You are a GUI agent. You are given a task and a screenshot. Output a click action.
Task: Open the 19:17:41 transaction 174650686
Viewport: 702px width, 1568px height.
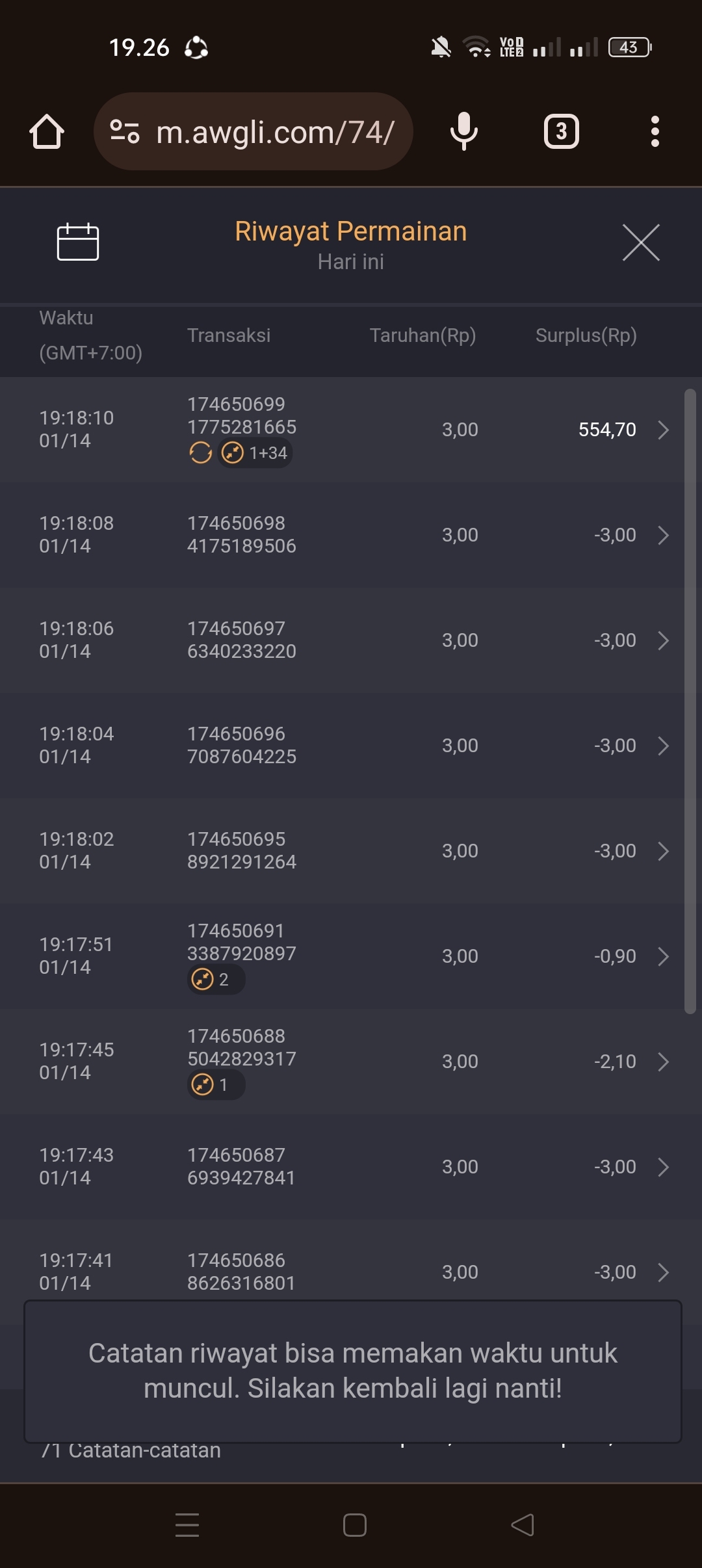[x=662, y=1272]
